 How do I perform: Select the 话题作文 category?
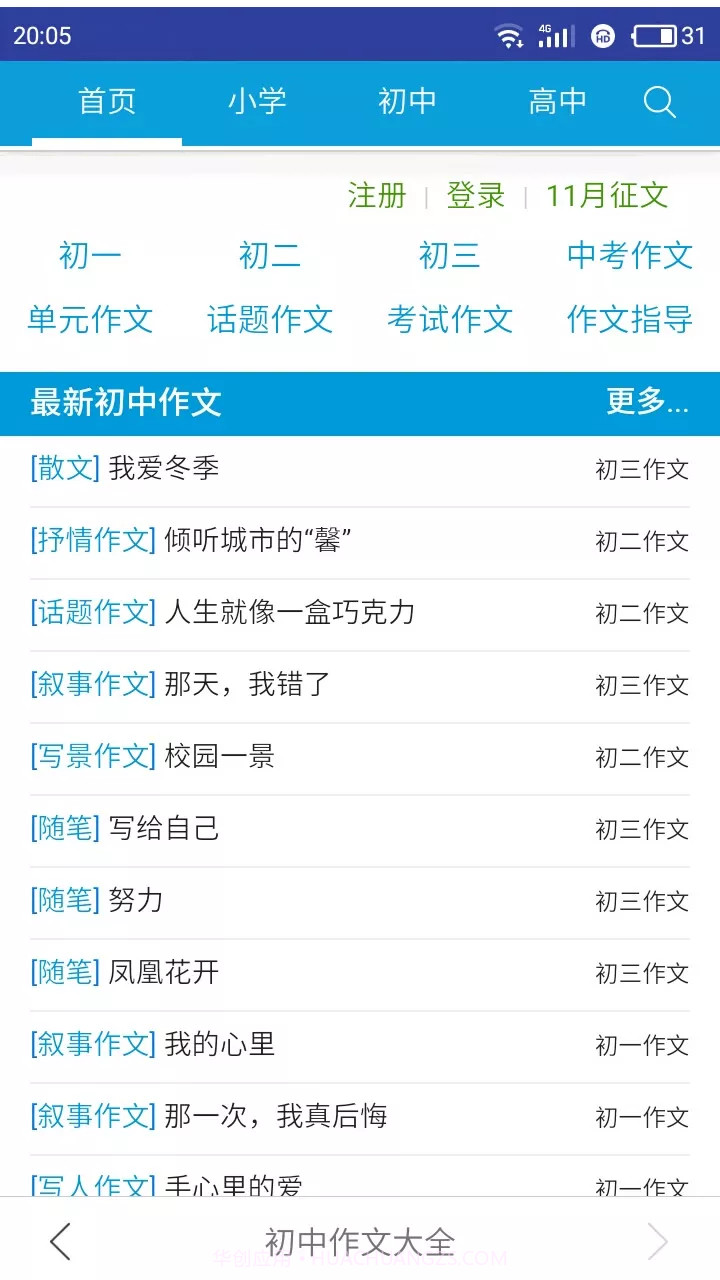tap(268, 320)
